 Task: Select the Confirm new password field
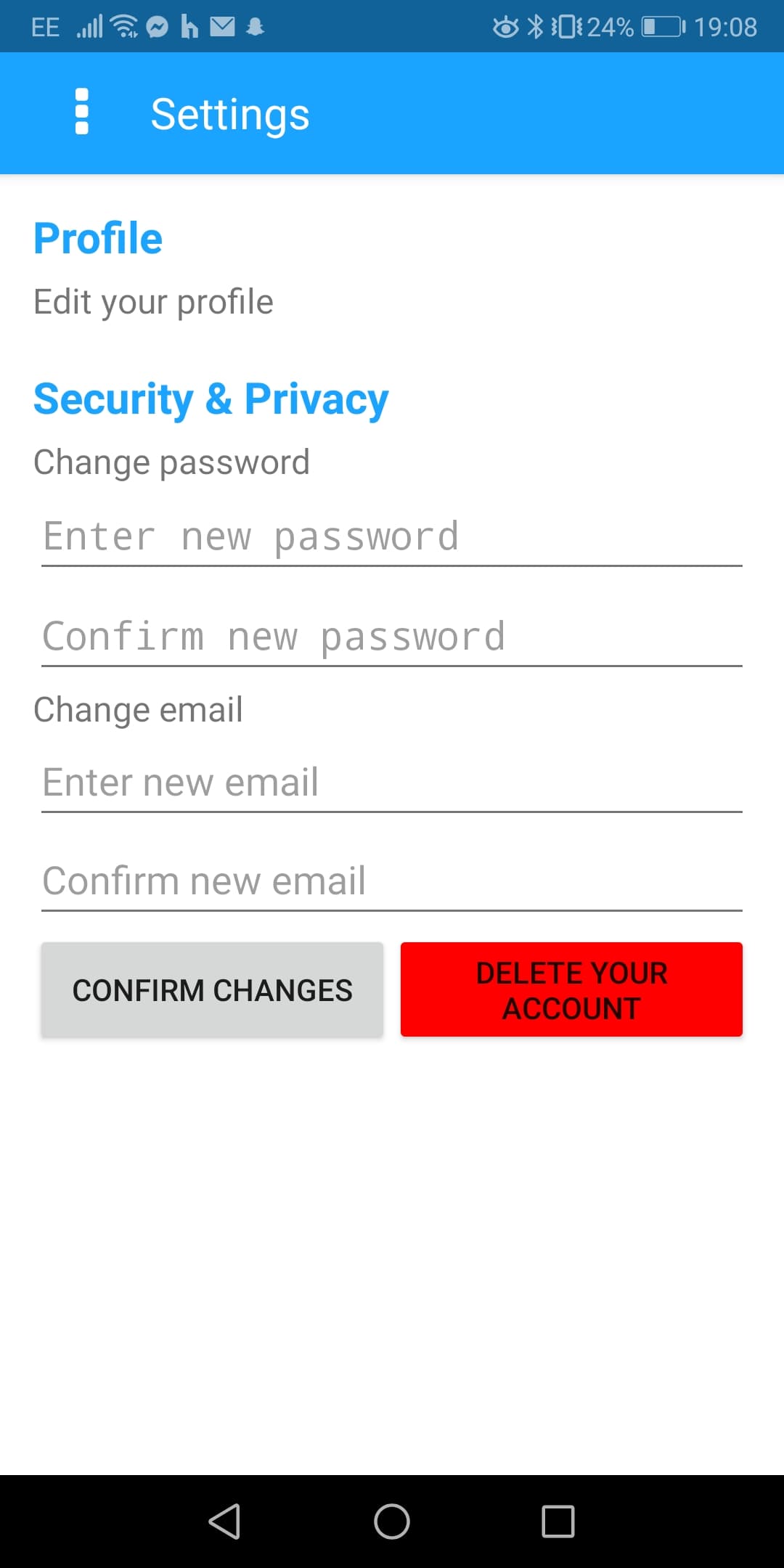[x=392, y=637]
